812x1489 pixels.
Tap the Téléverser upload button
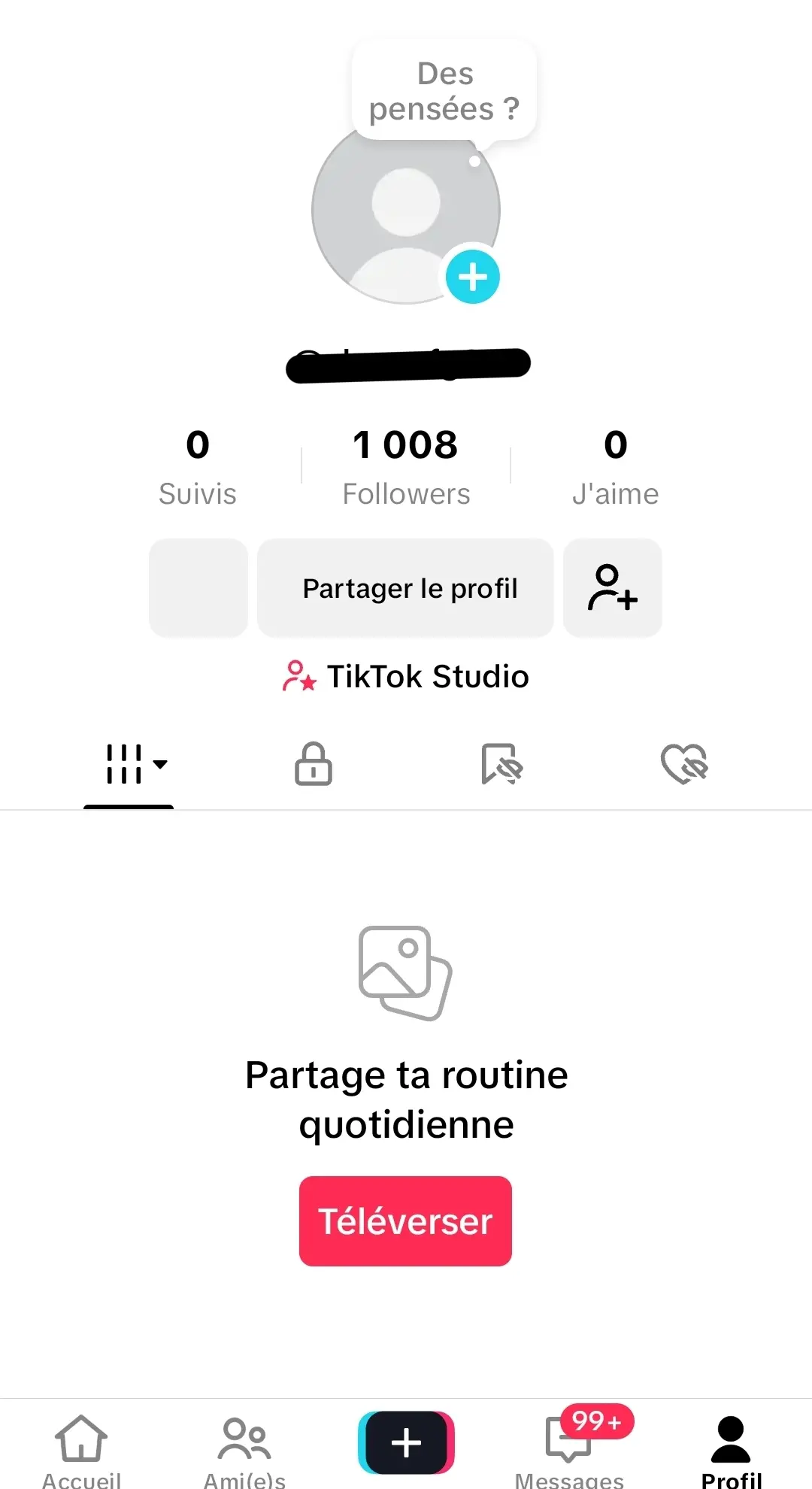pyautogui.click(x=405, y=1221)
